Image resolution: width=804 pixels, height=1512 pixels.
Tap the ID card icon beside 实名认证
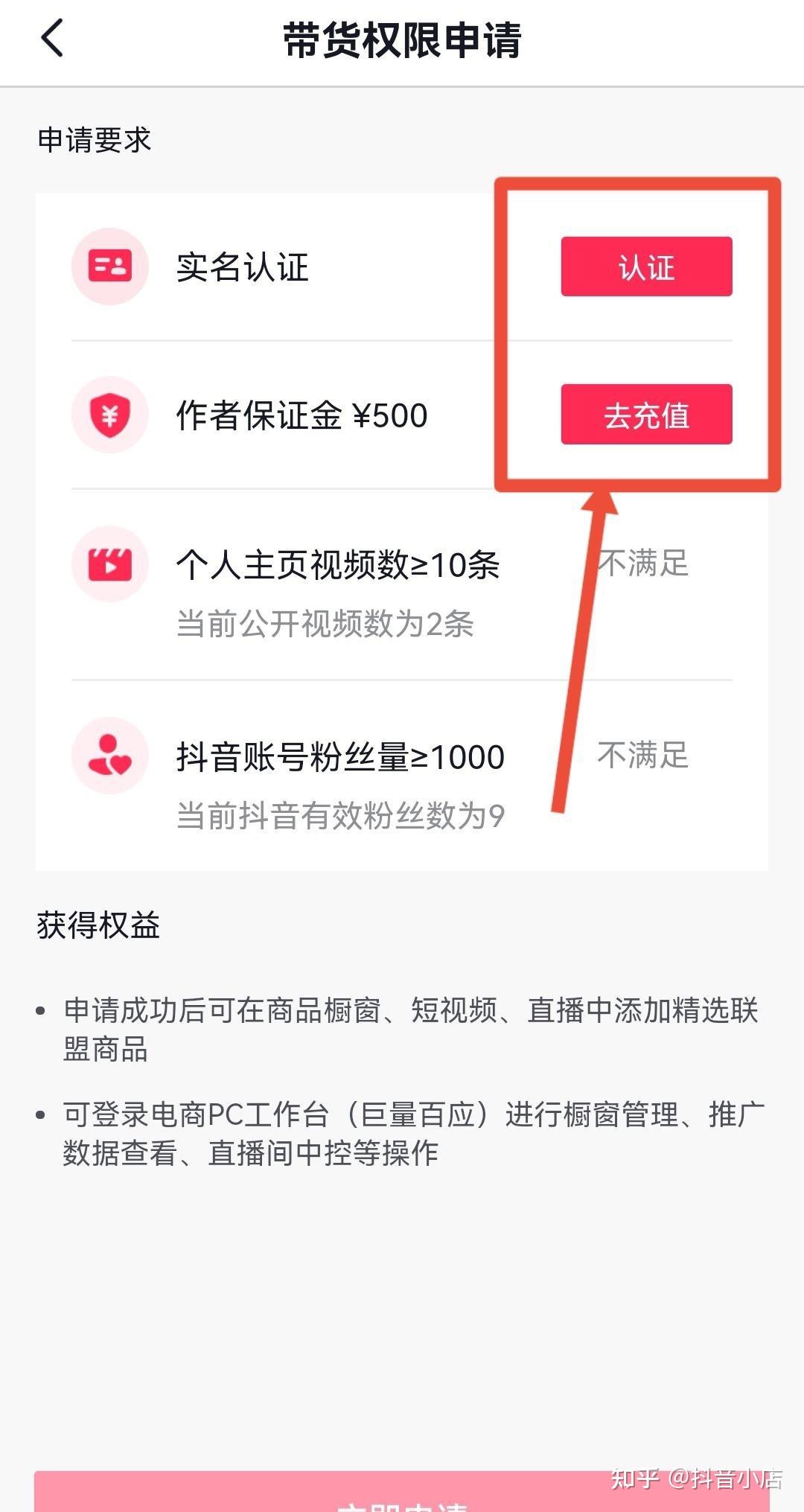coord(110,266)
